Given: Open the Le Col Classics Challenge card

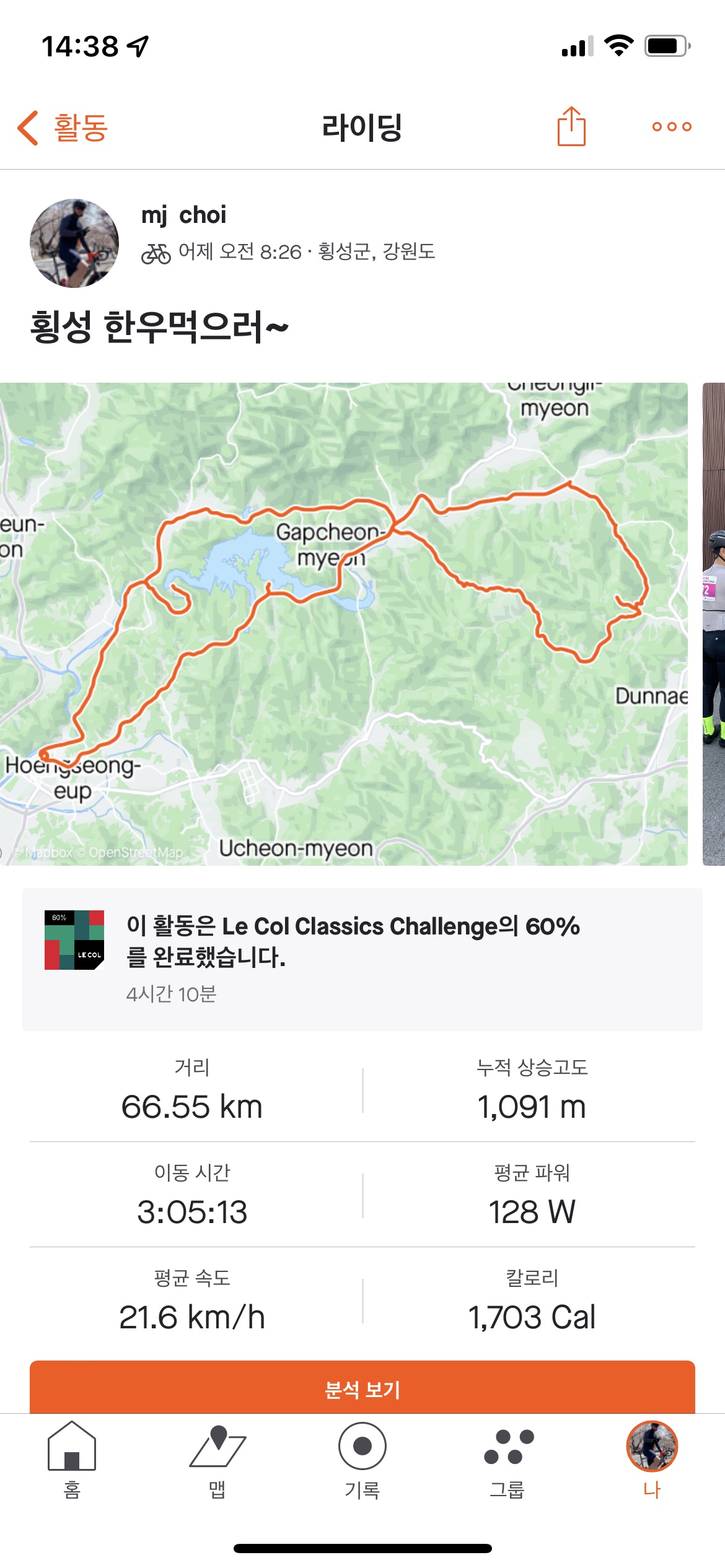Looking at the screenshot, I should coord(362,959).
